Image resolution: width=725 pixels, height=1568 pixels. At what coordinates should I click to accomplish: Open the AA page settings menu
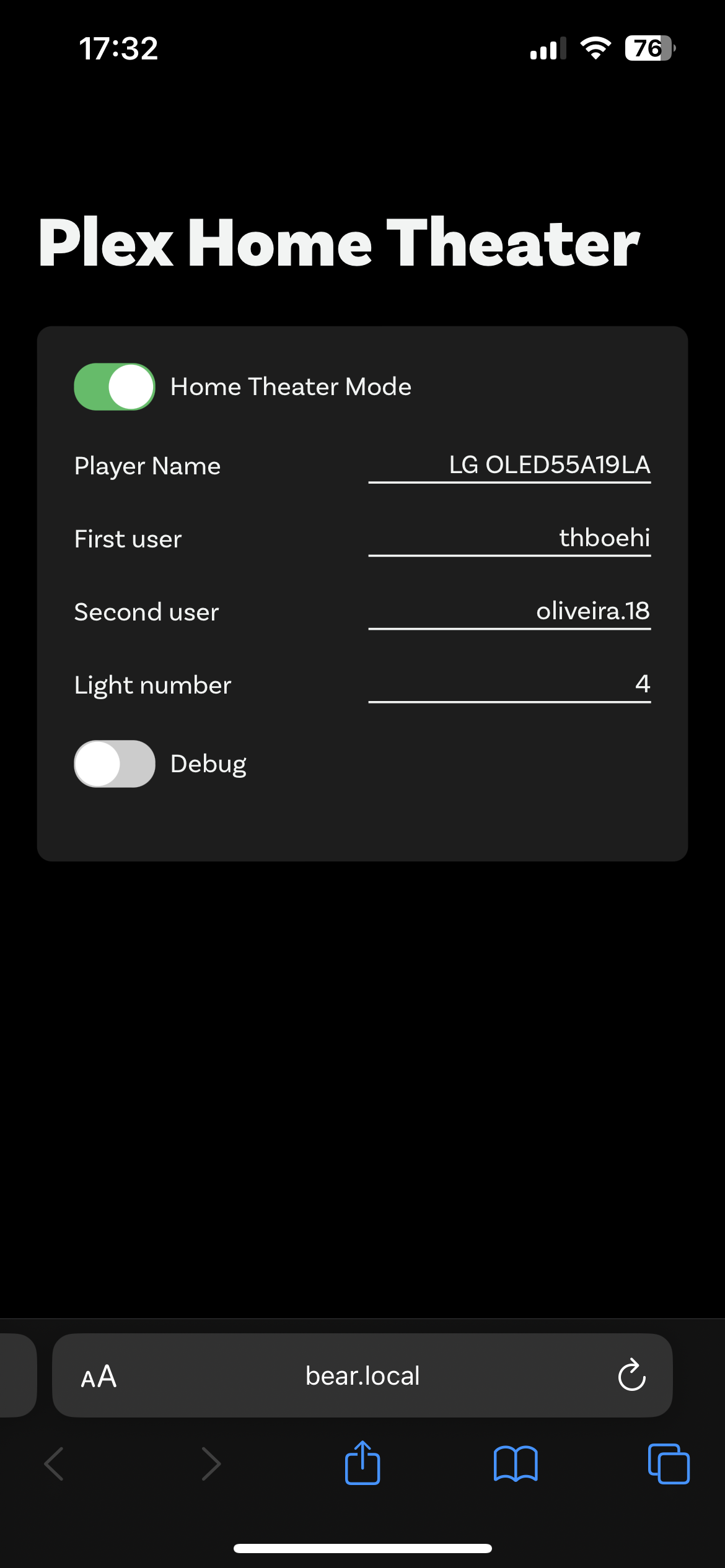coord(99,1377)
